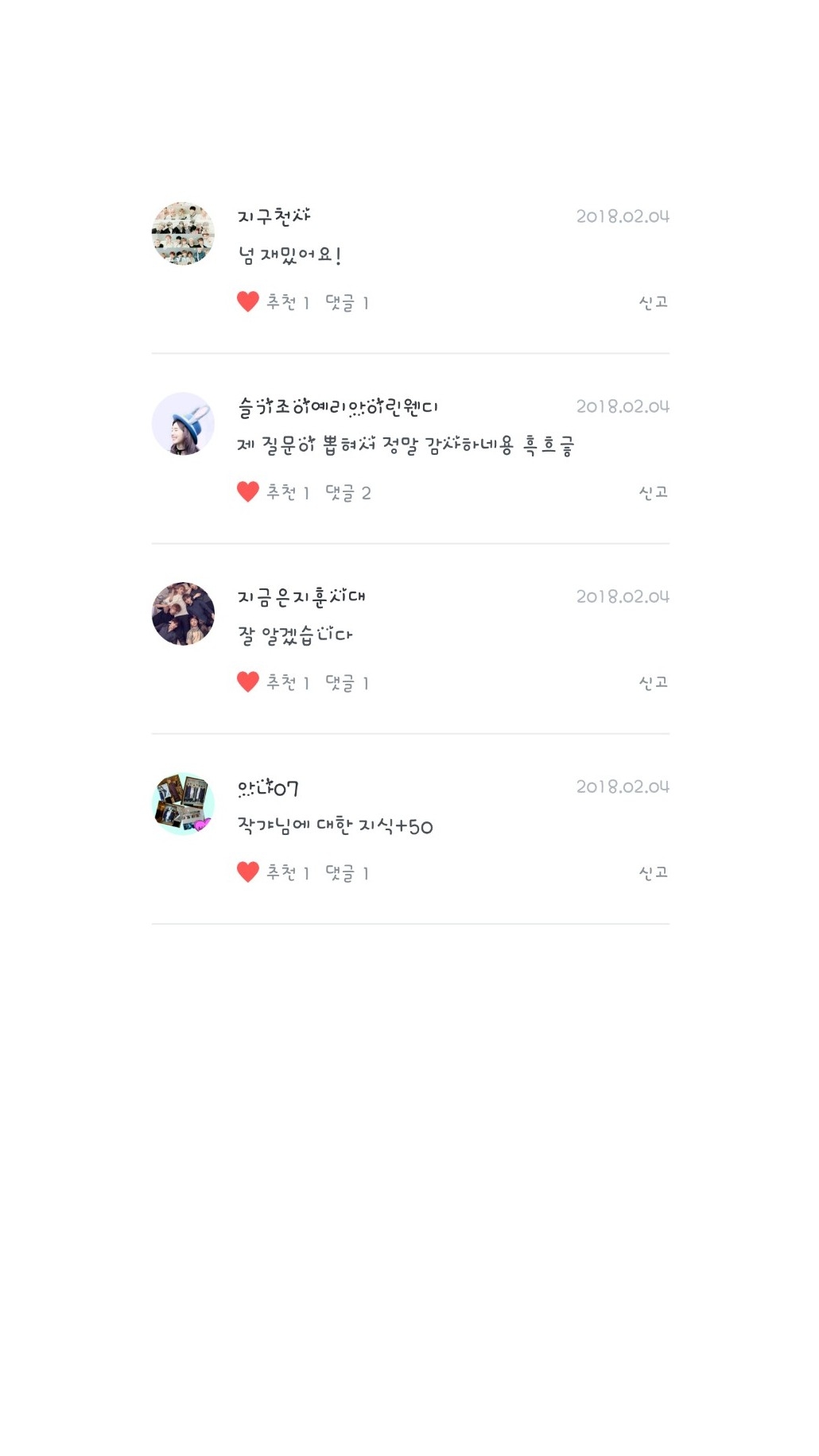Report (신고) 안냐07's comment

tap(653, 872)
